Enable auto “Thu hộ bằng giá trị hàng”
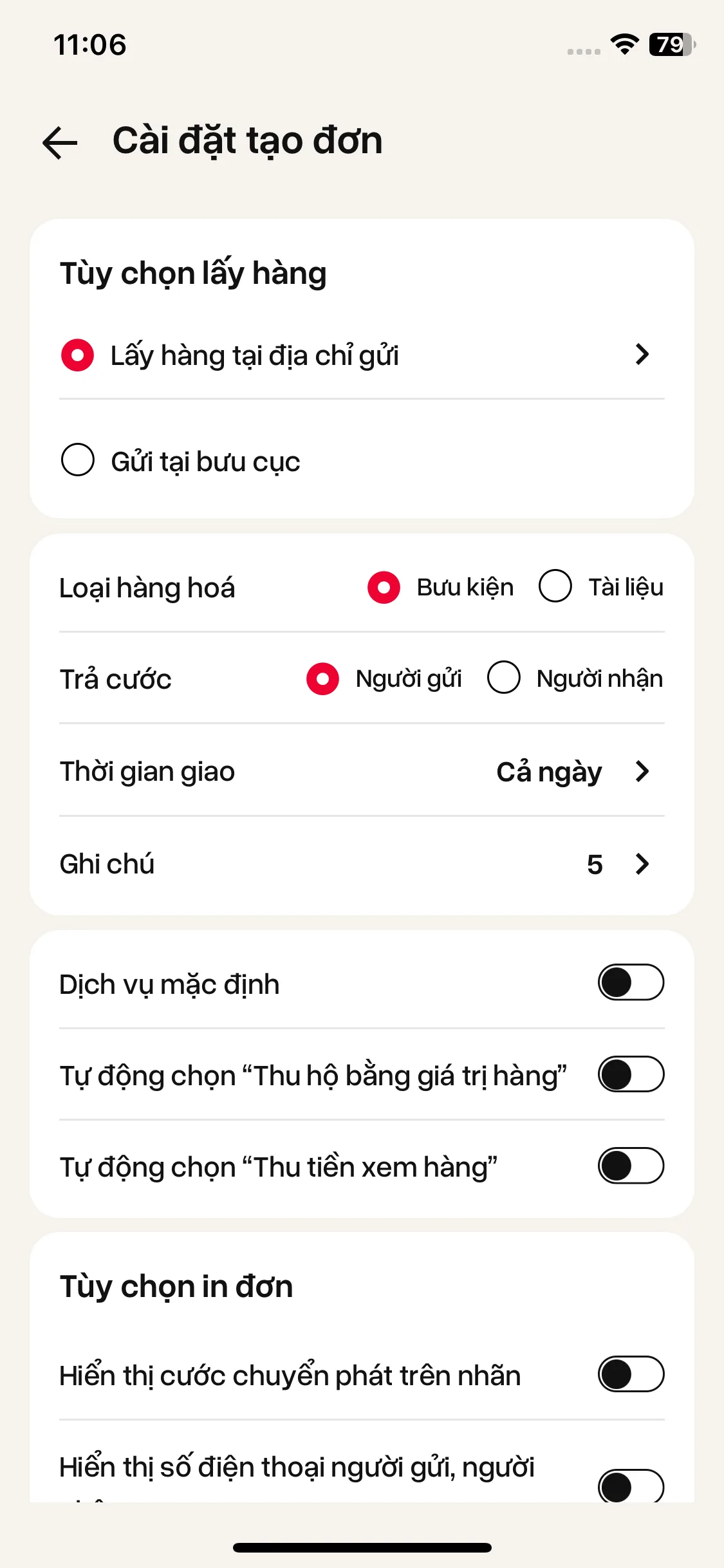This screenshot has width=724, height=1568. coord(631,1074)
